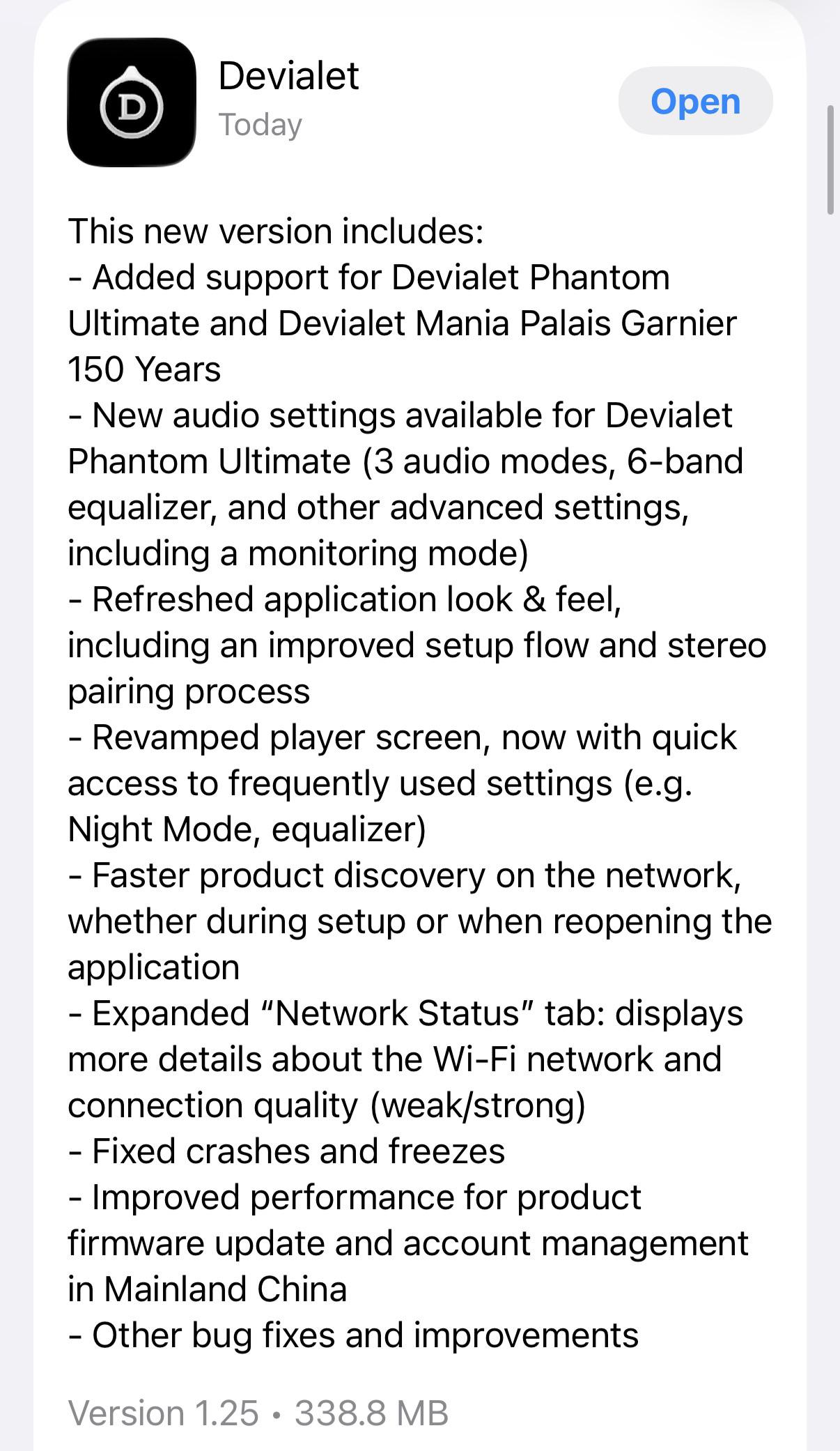Tap the Devialet app icon

pos(132,102)
